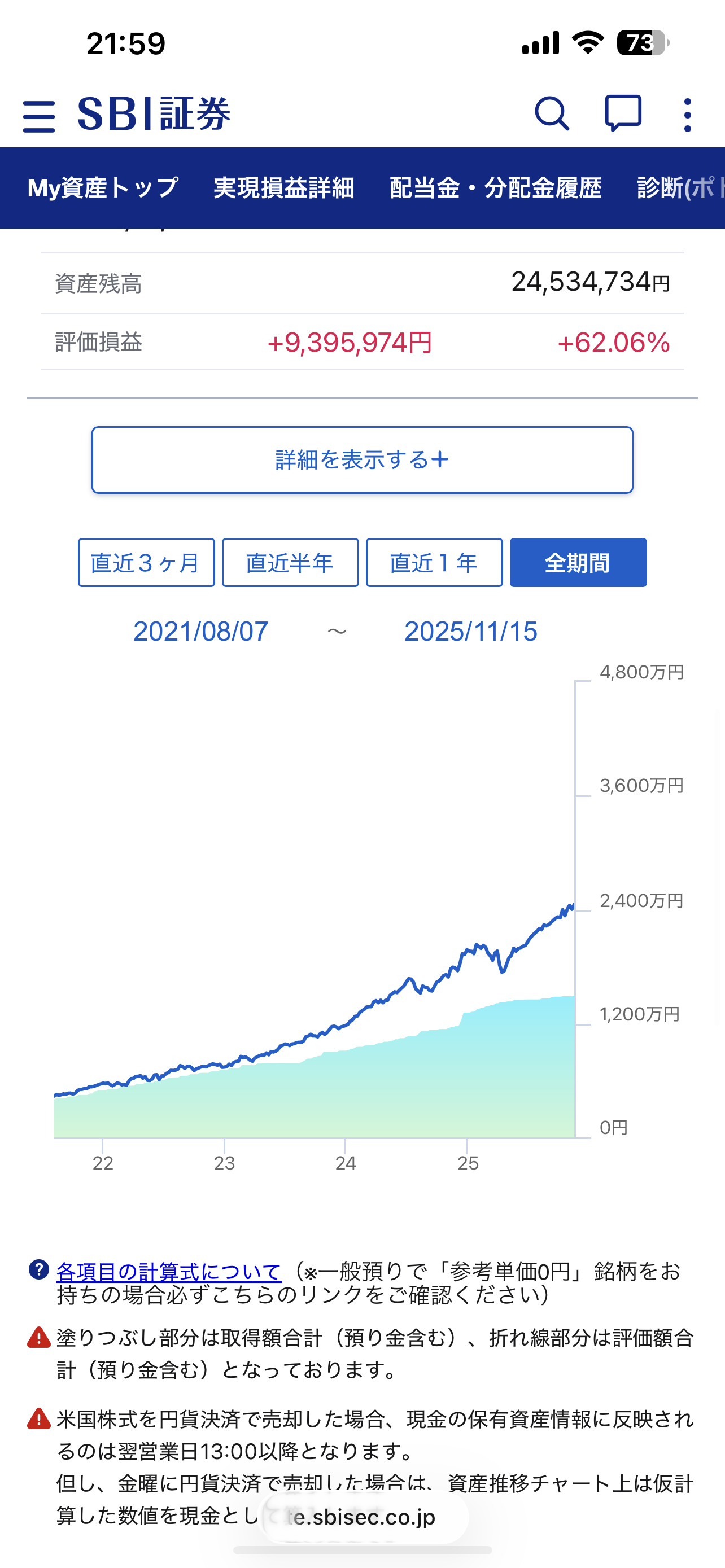Image resolution: width=725 pixels, height=1568 pixels.
Task: Open the chat support icon
Action: pyautogui.click(x=623, y=114)
